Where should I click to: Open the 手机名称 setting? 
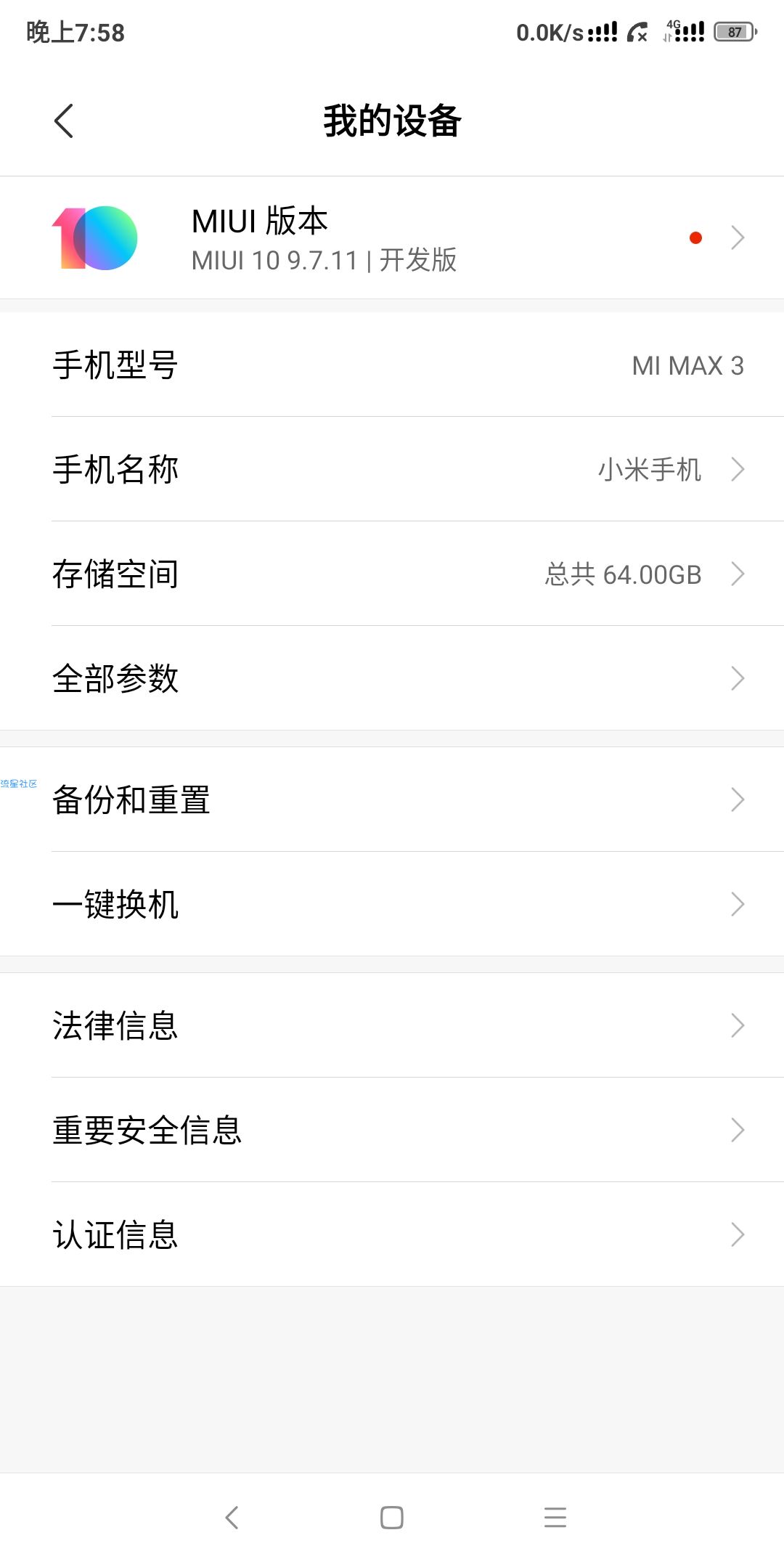(392, 469)
